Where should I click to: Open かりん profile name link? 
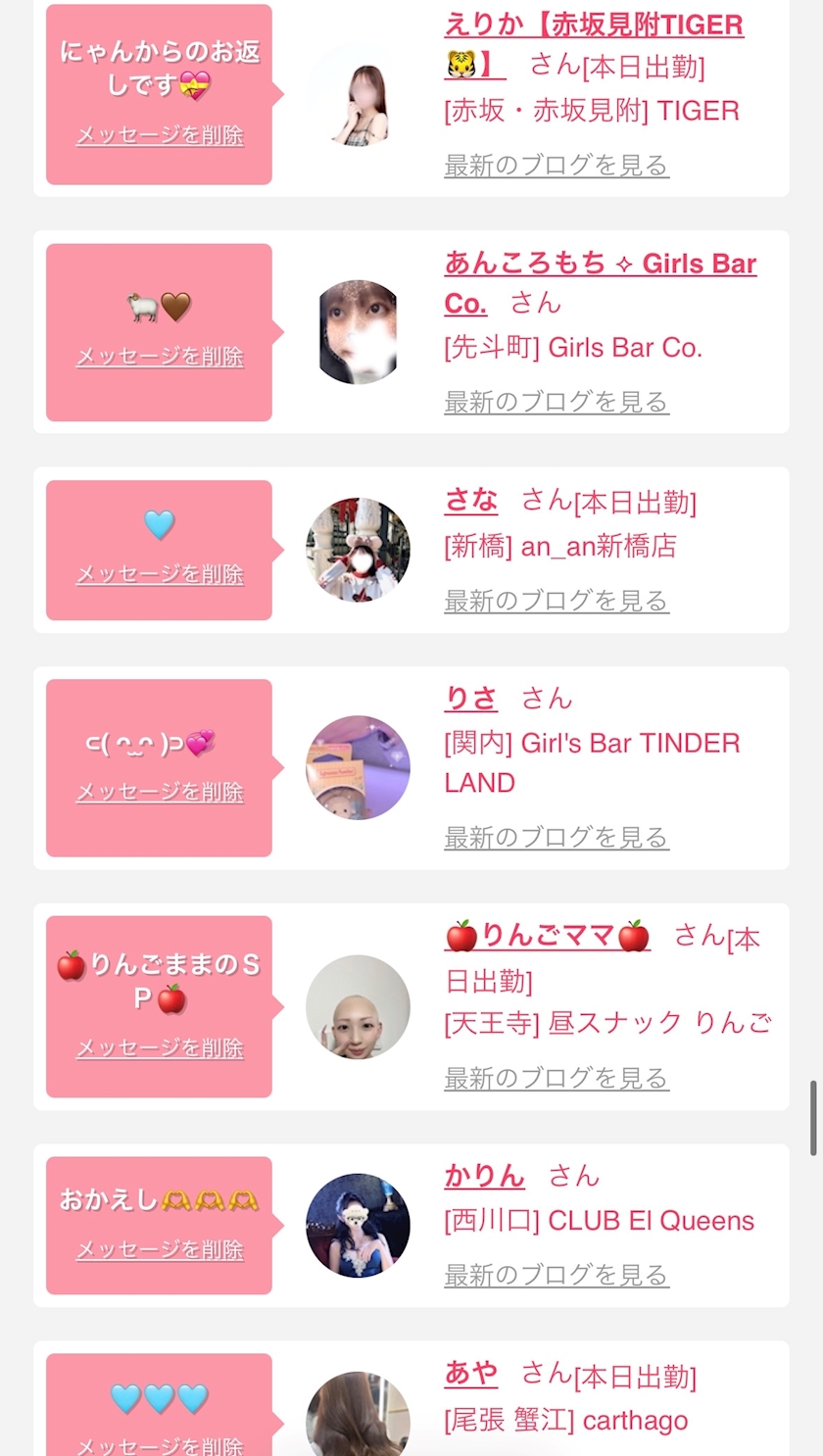tap(484, 1176)
